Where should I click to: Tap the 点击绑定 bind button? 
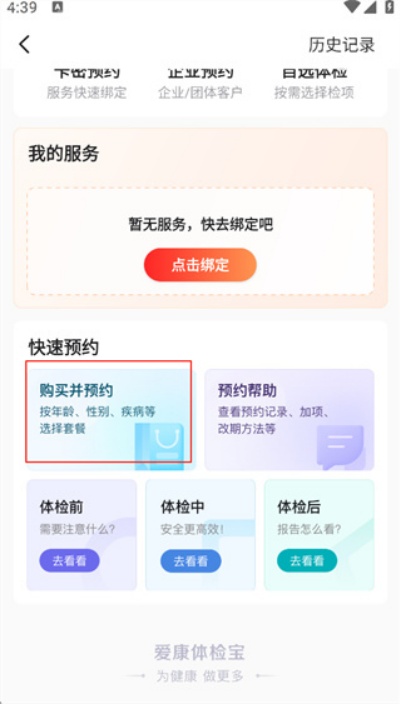(x=200, y=265)
